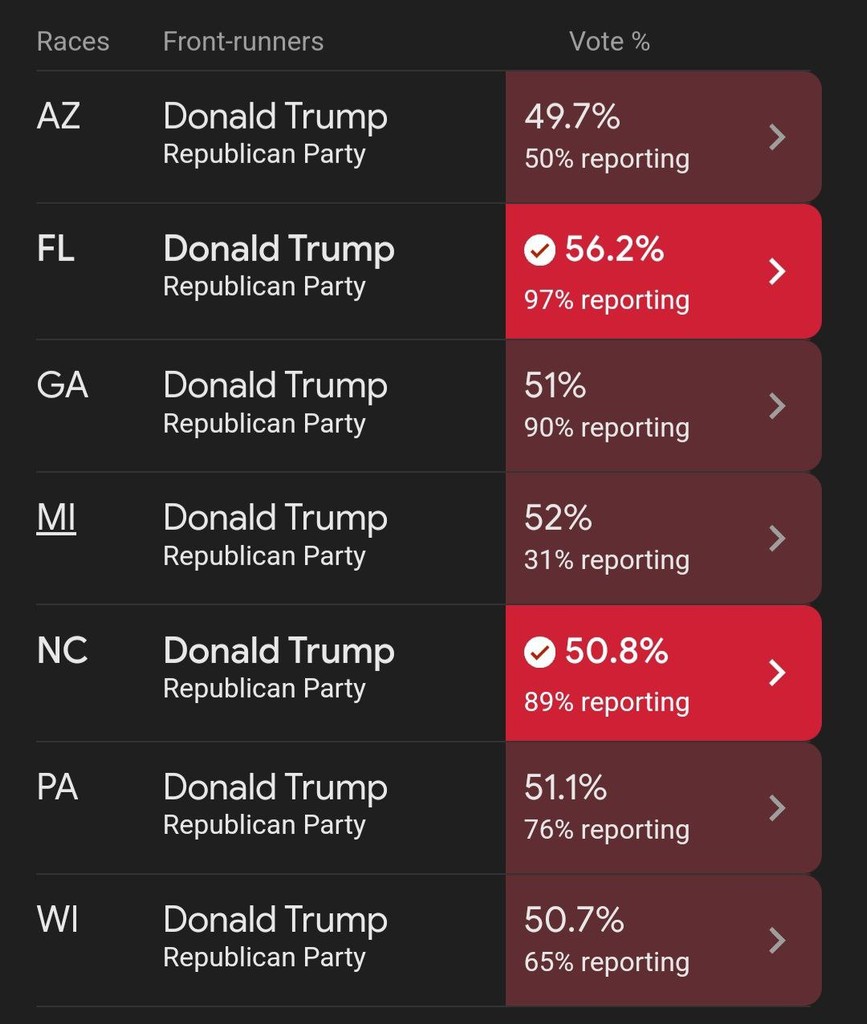Open Pennsylvania race showing 51.1%

(x=662, y=807)
